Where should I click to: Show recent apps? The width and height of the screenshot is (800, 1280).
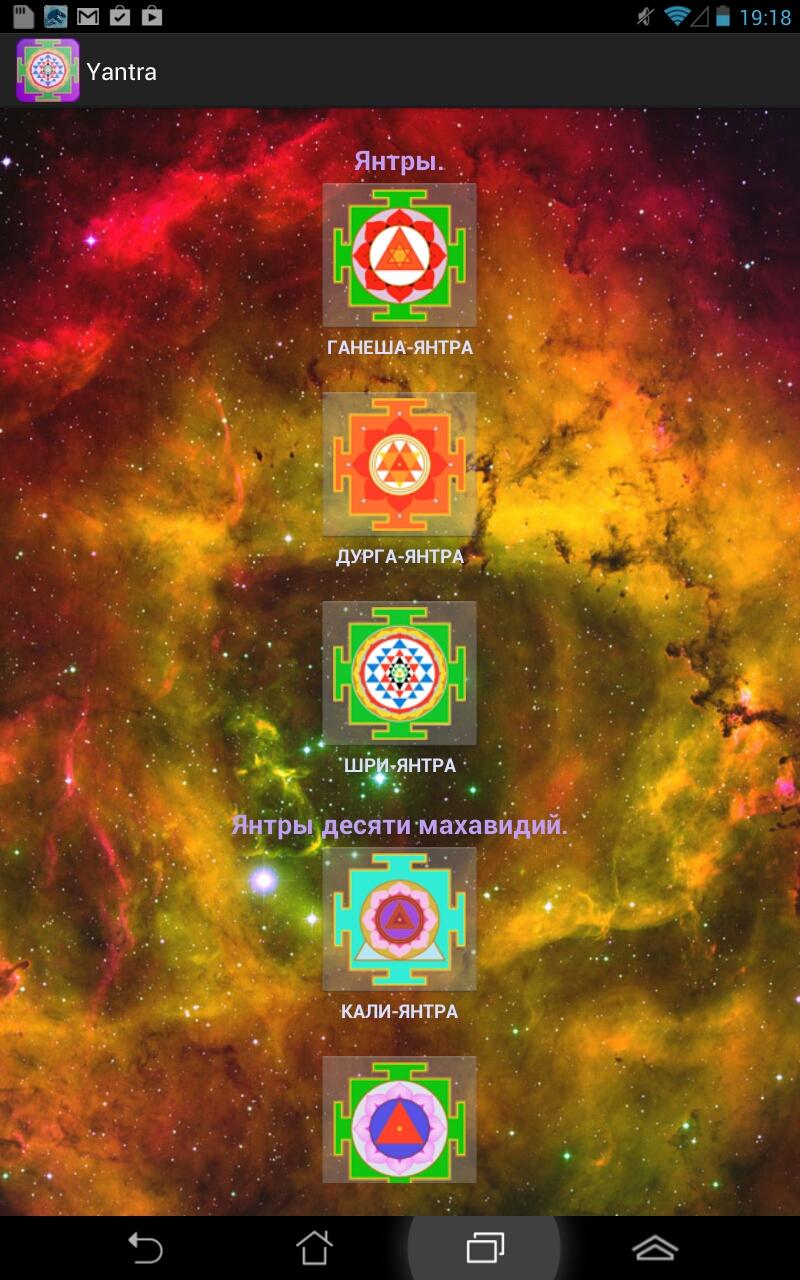pos(485,1247)
